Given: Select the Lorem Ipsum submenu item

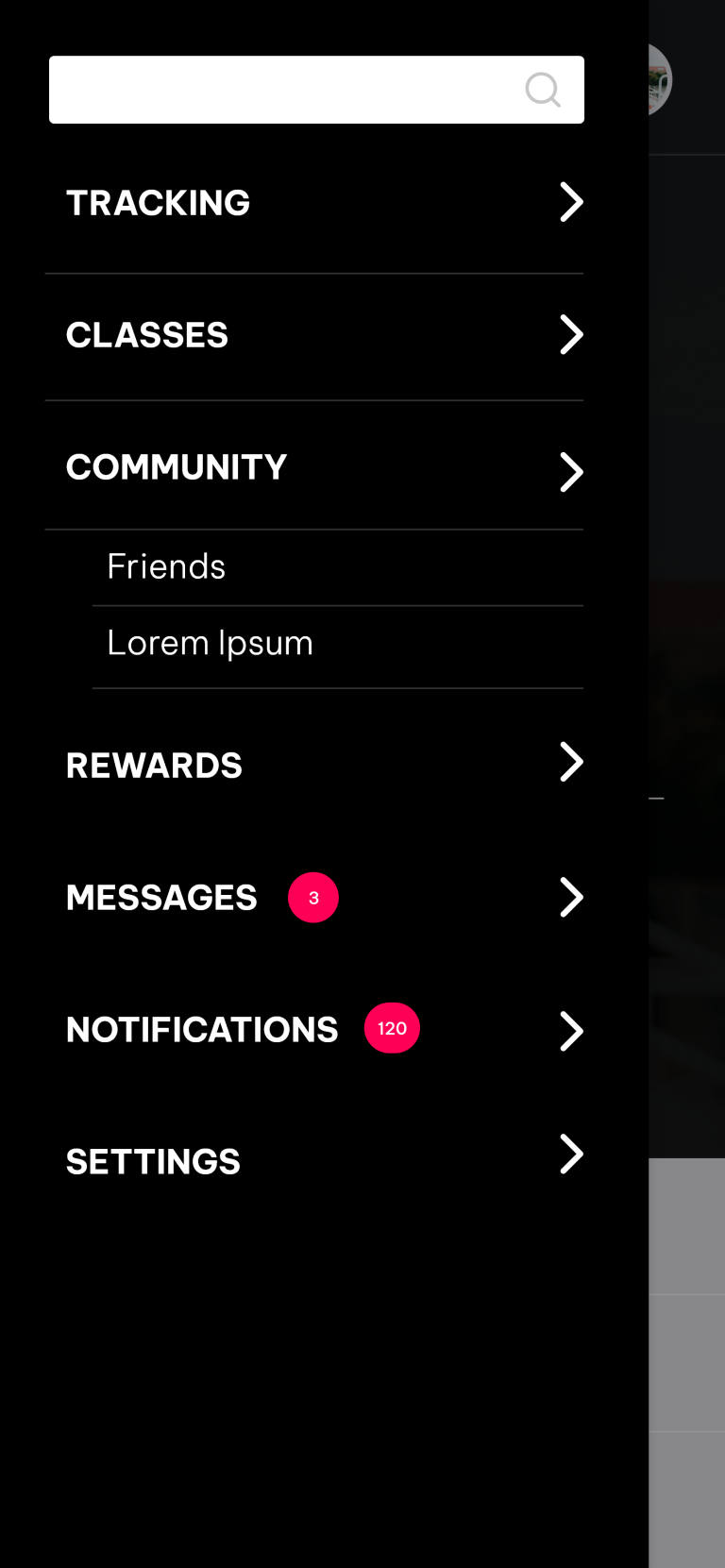Looking at the screenshot, I should click(x=338, y=645).
